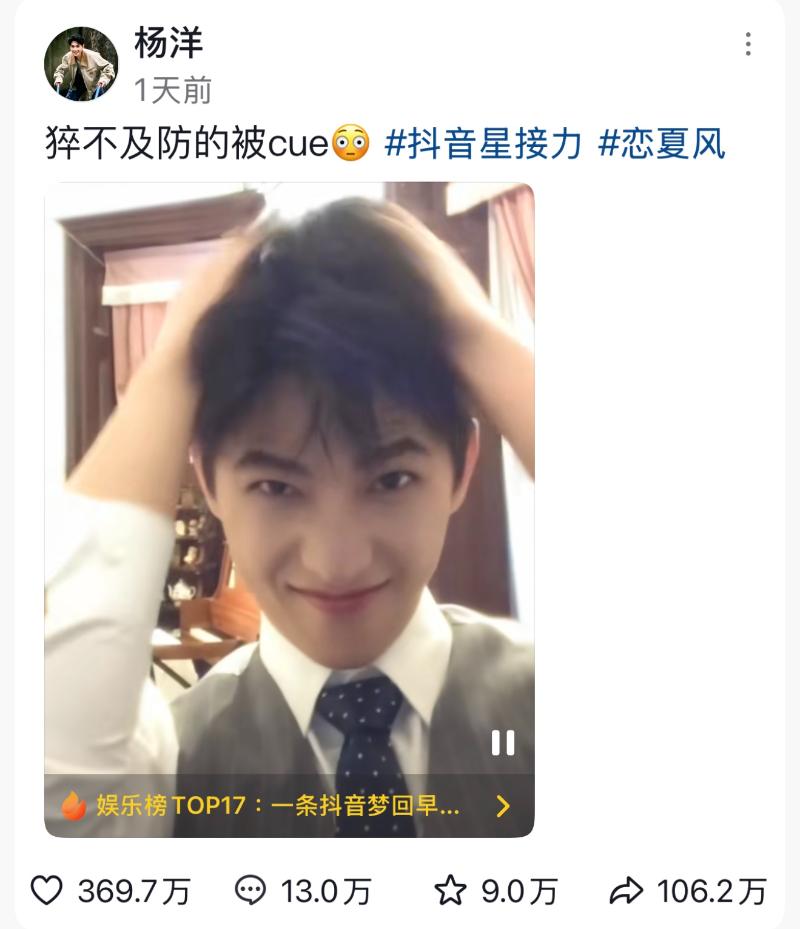
Task: Share this post with the arrow icon
Action: [627, 890]
